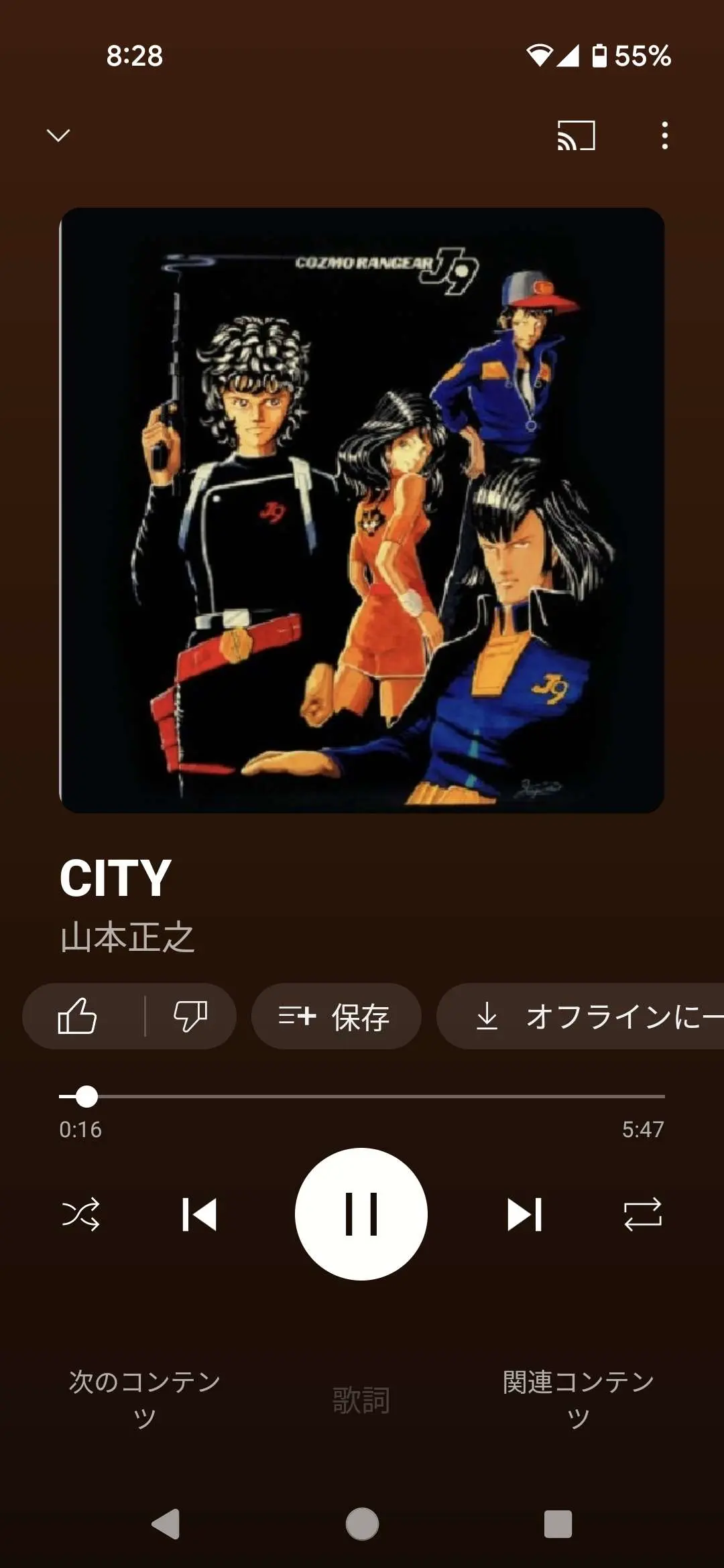724x1568 pixels.
Task: Switch to the 関連コンテンツ tab
Action: (x=578, y=1399)
